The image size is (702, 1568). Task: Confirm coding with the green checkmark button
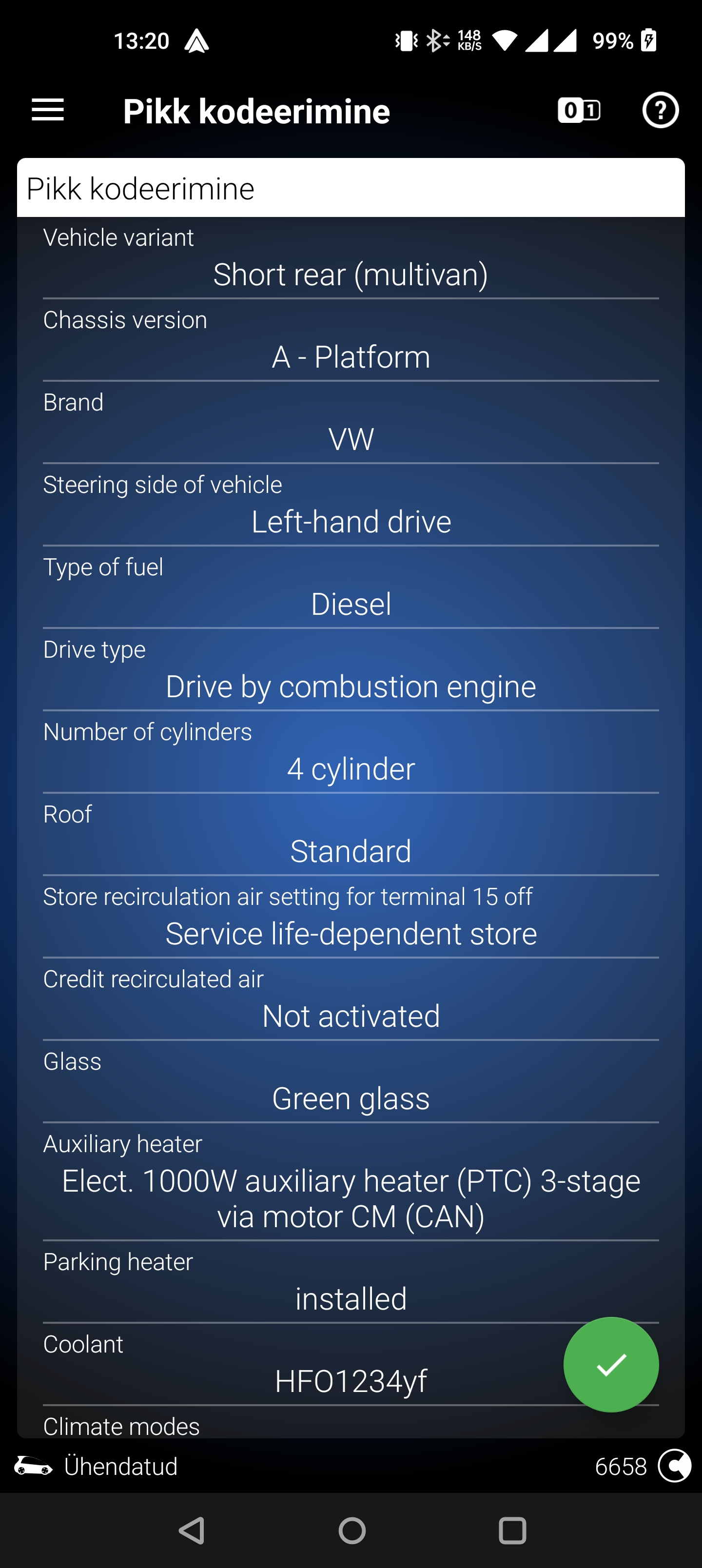coord(611,1364)
